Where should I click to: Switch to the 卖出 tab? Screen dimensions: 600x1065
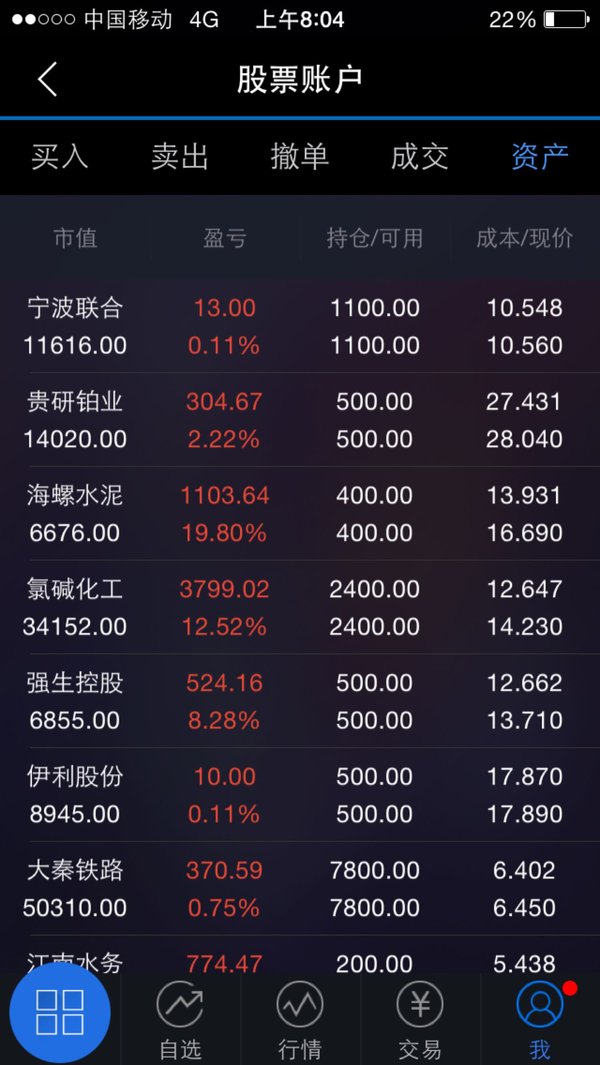[x=179, y=157]
